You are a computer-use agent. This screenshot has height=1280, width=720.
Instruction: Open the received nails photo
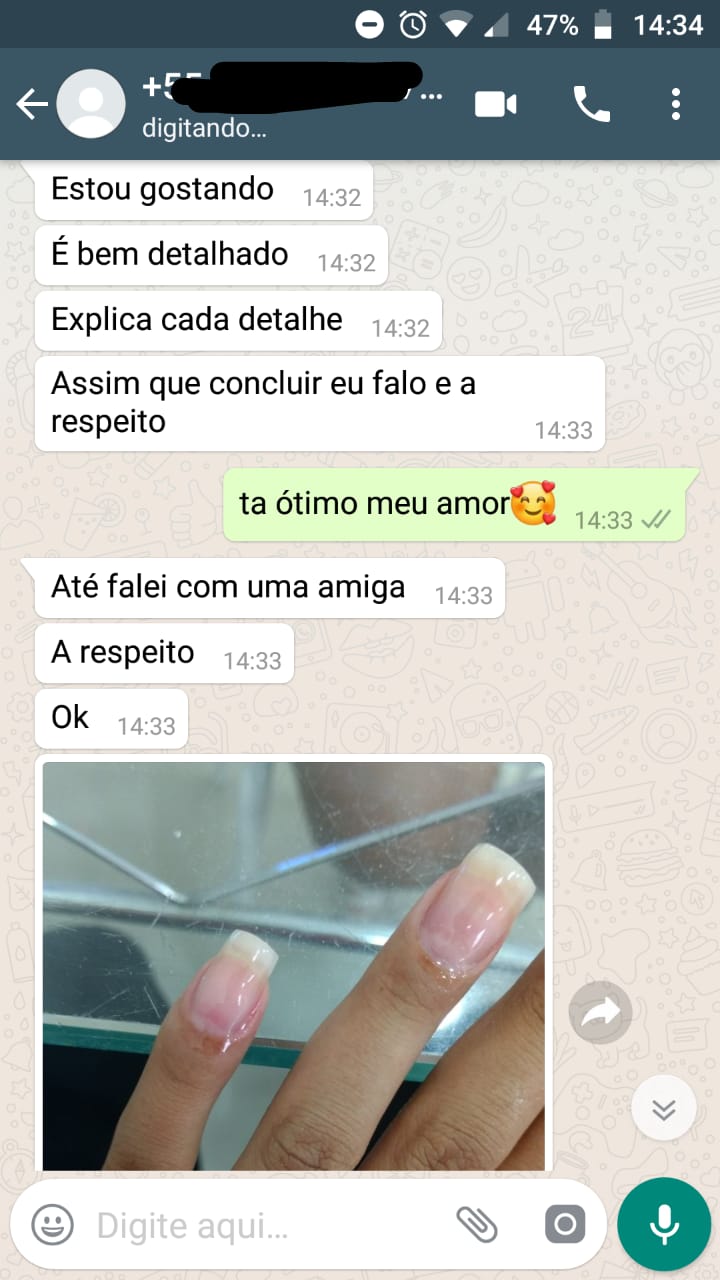pyautogui.click(x=294, y=966)
